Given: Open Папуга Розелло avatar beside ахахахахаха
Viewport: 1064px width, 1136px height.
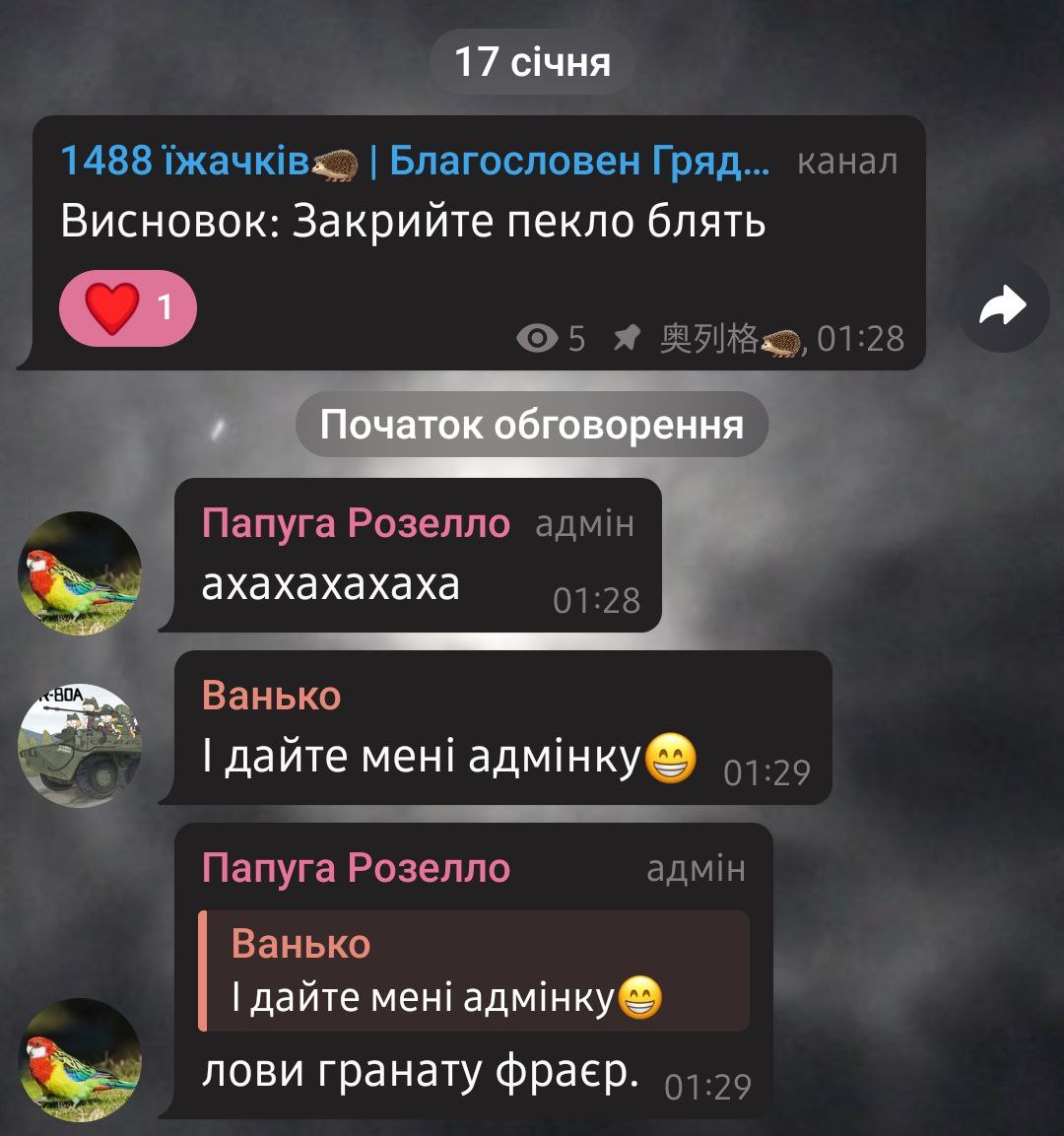Looking at the screenshot, I should [x=80, y=573].
